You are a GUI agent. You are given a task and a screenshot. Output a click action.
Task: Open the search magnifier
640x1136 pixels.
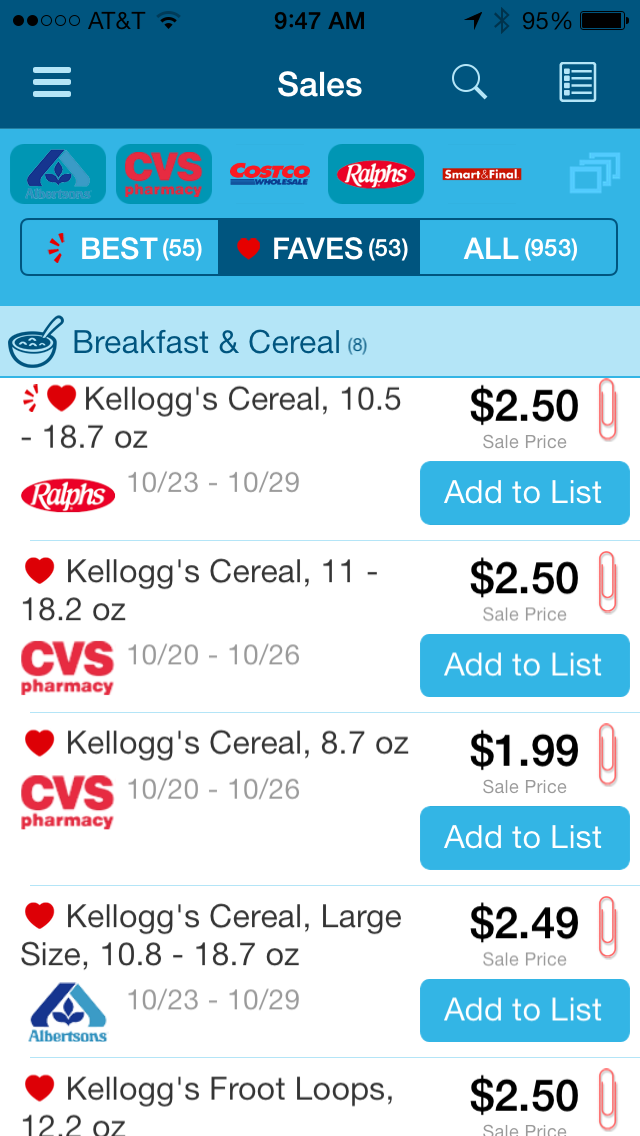pyautogui.click(x=469, y=82)
